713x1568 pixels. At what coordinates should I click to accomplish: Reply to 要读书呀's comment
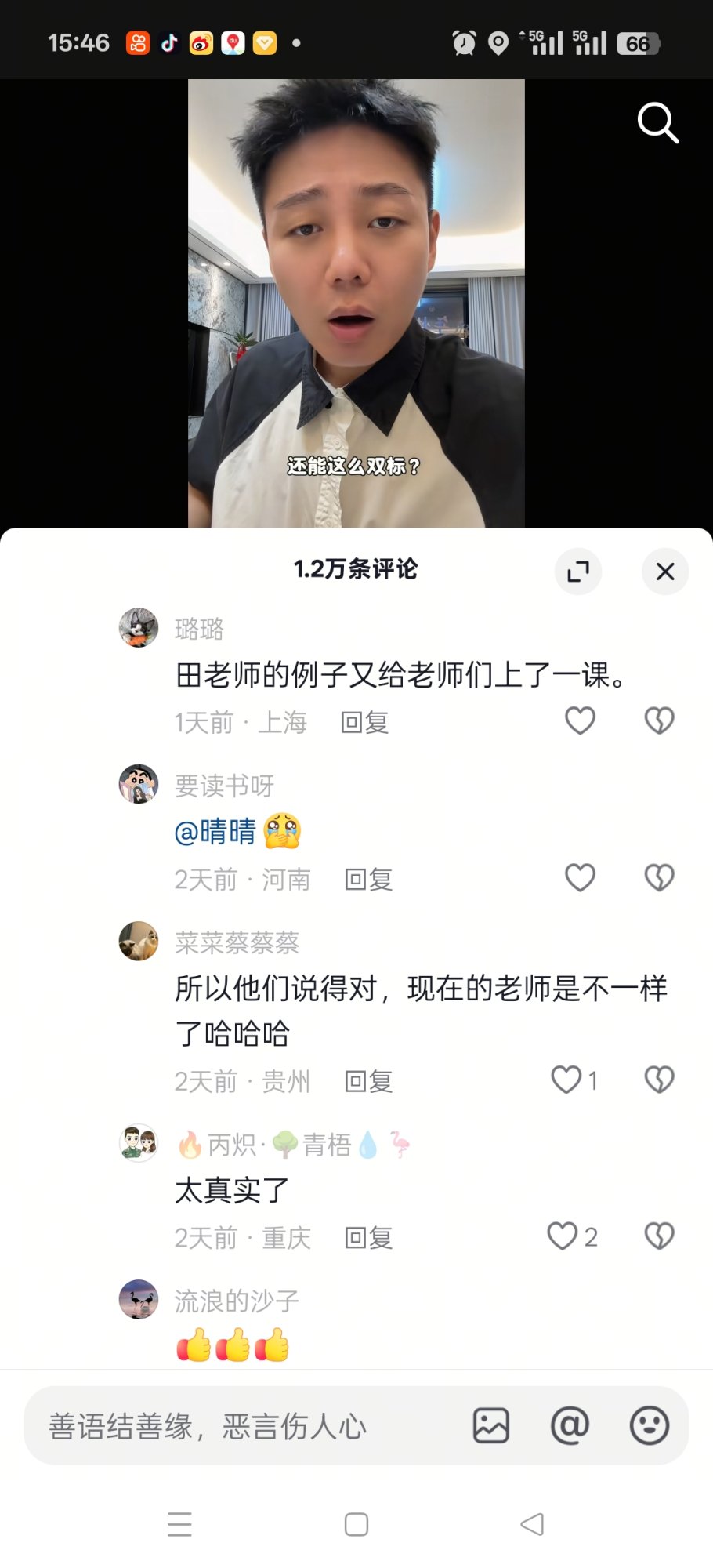click(368, 879)
